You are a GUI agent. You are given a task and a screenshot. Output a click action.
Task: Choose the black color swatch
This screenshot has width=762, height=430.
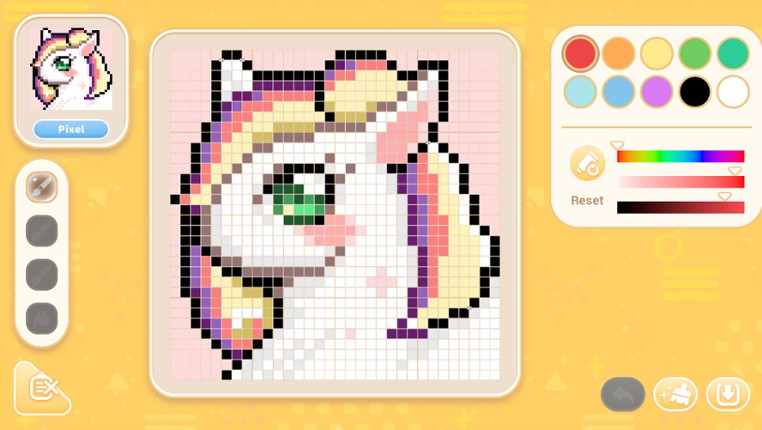pyautogui.click(x=695, y=91)
